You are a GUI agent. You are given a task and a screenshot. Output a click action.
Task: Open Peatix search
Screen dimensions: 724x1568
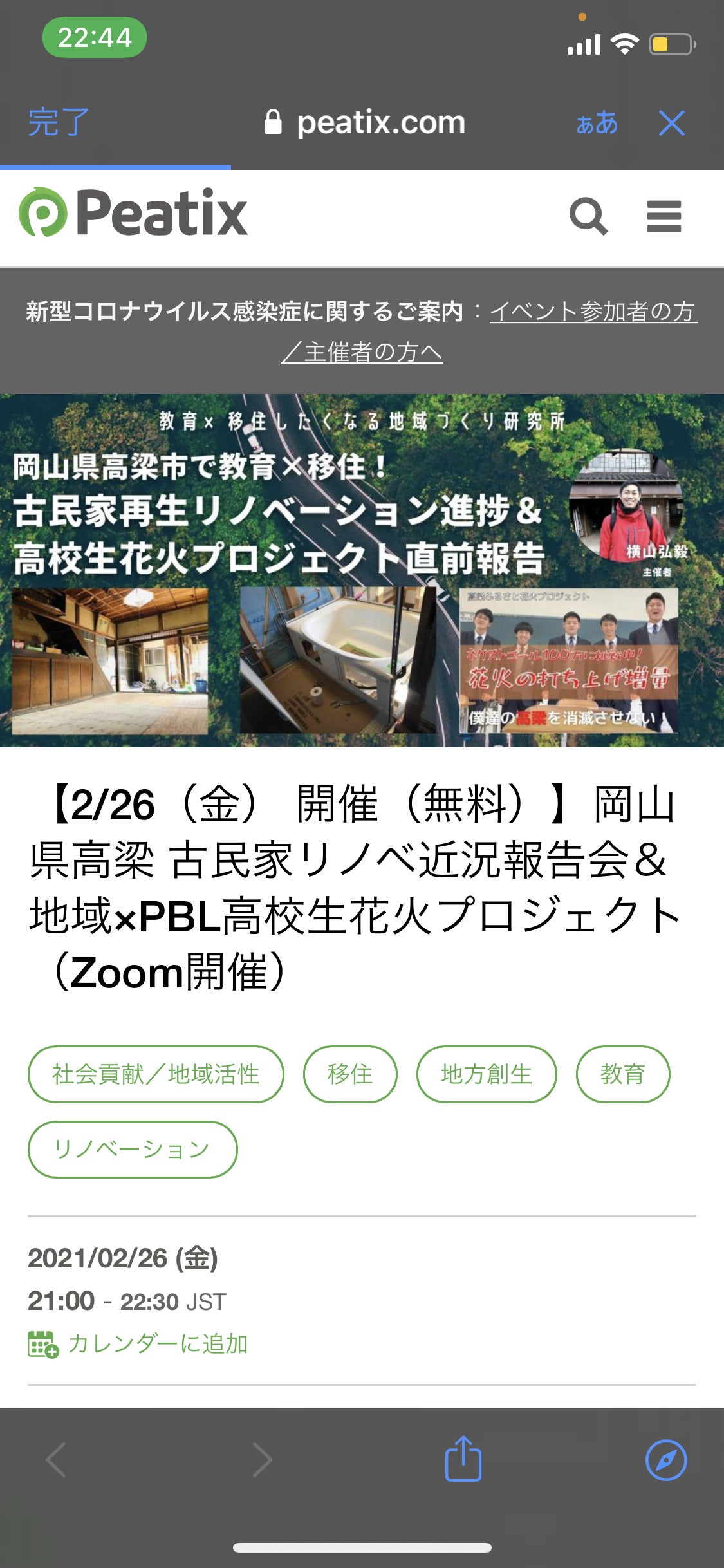[588, 216]
